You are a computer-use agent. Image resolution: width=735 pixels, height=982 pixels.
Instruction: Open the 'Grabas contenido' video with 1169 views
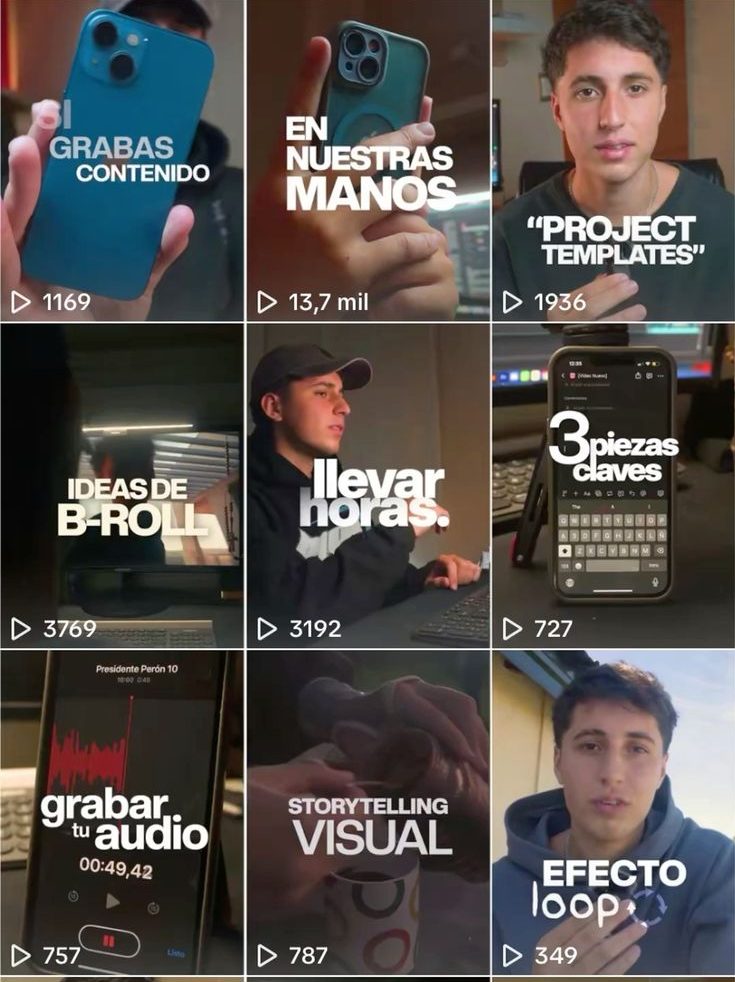(x=121, y=160)
